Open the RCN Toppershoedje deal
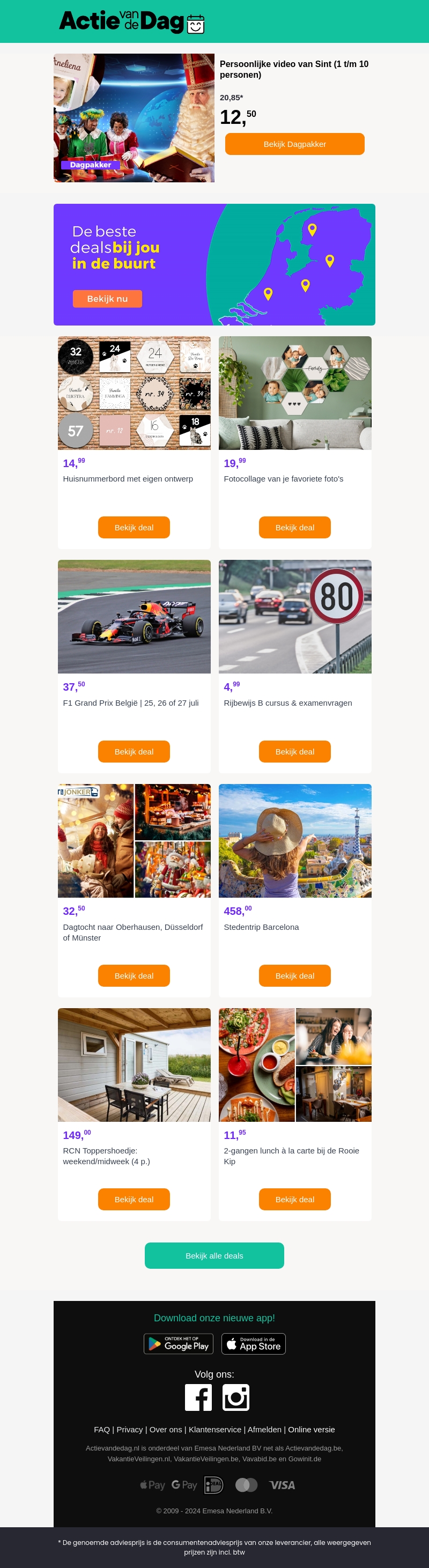Screen dimensions: 429x1568 pos(134,1199)
